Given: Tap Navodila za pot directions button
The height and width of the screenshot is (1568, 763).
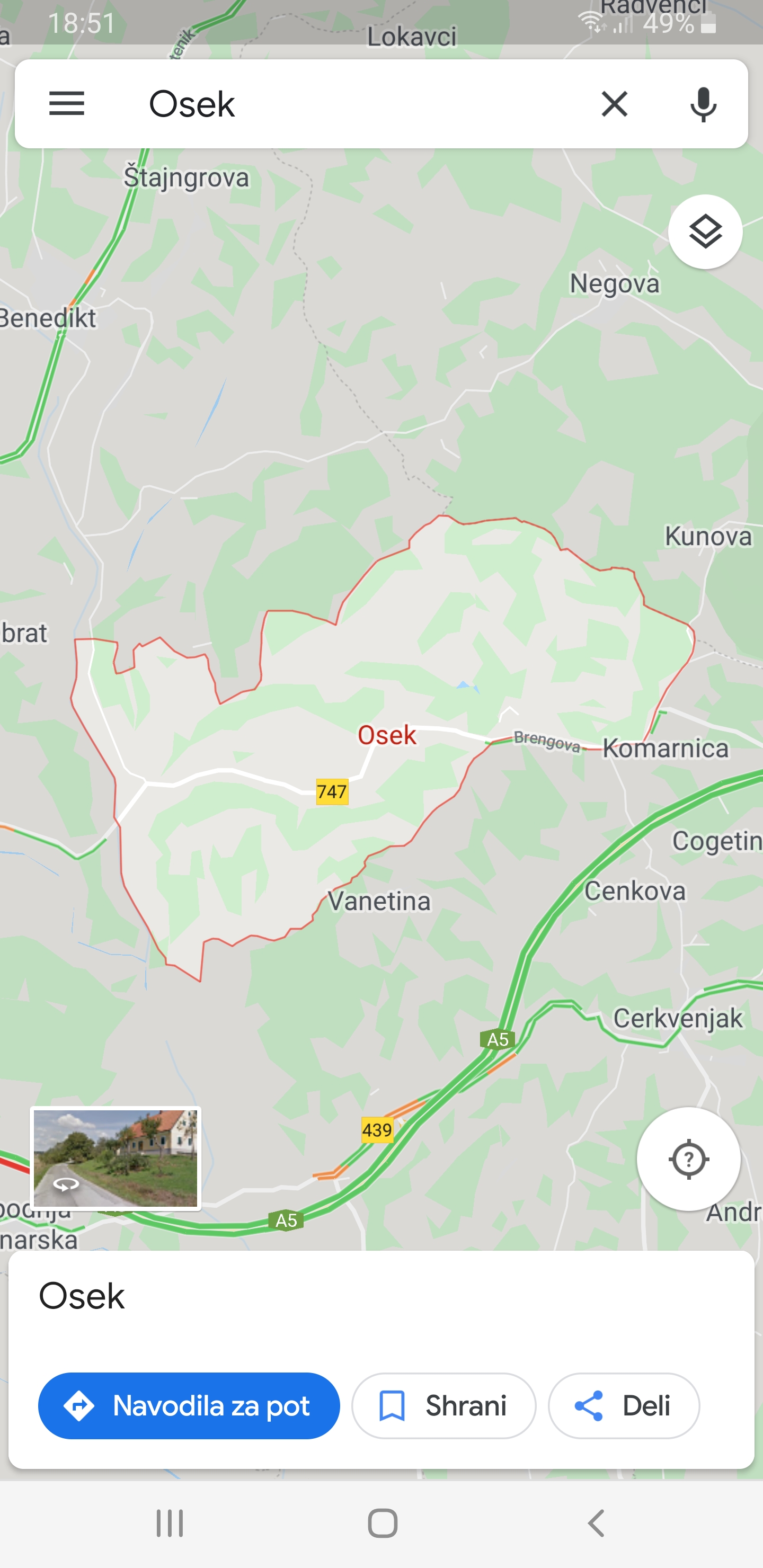Looking at the screenshot, I should pos(189,1405).
